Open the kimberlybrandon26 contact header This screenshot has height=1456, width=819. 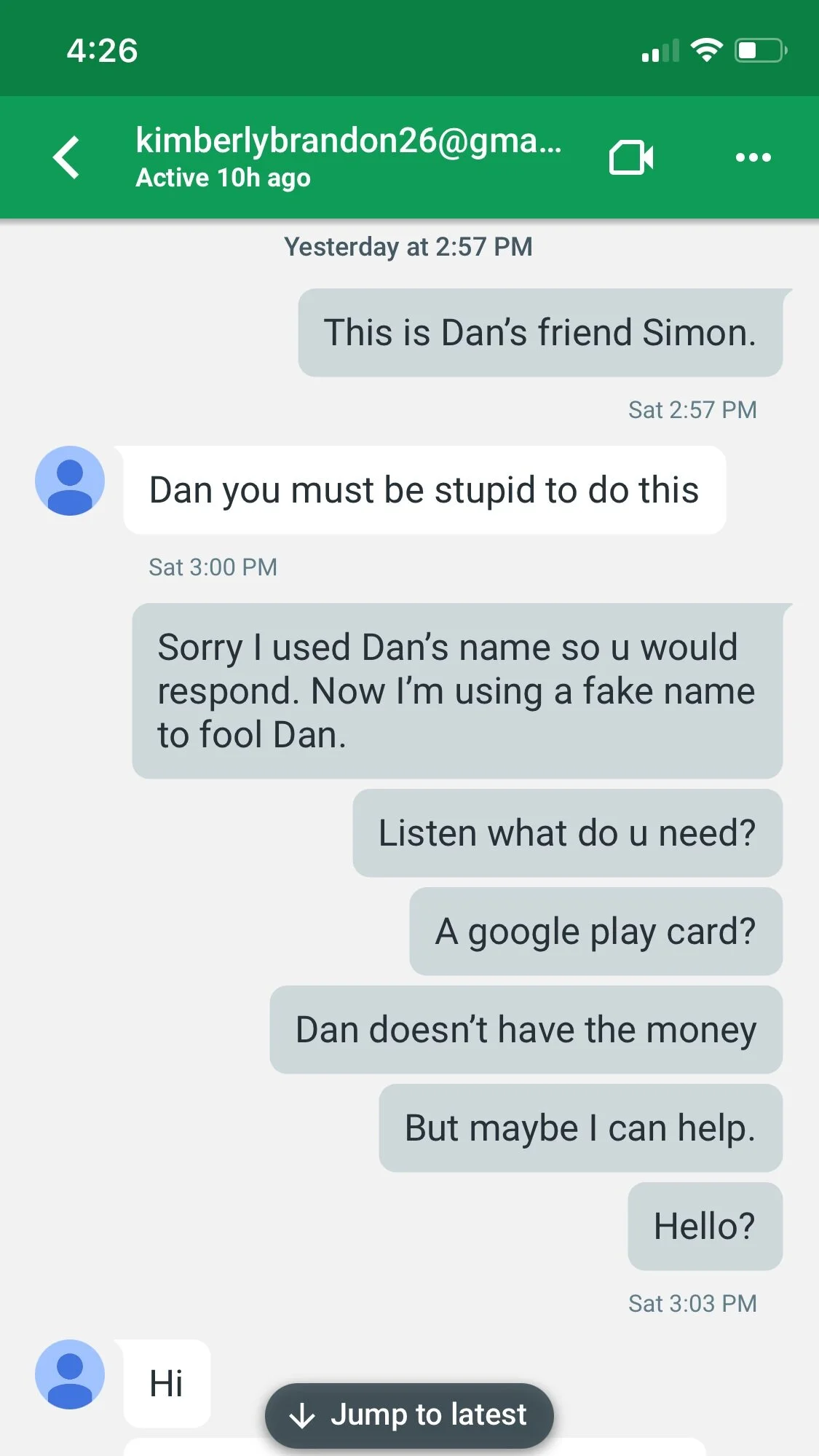(x=348, y=157)
